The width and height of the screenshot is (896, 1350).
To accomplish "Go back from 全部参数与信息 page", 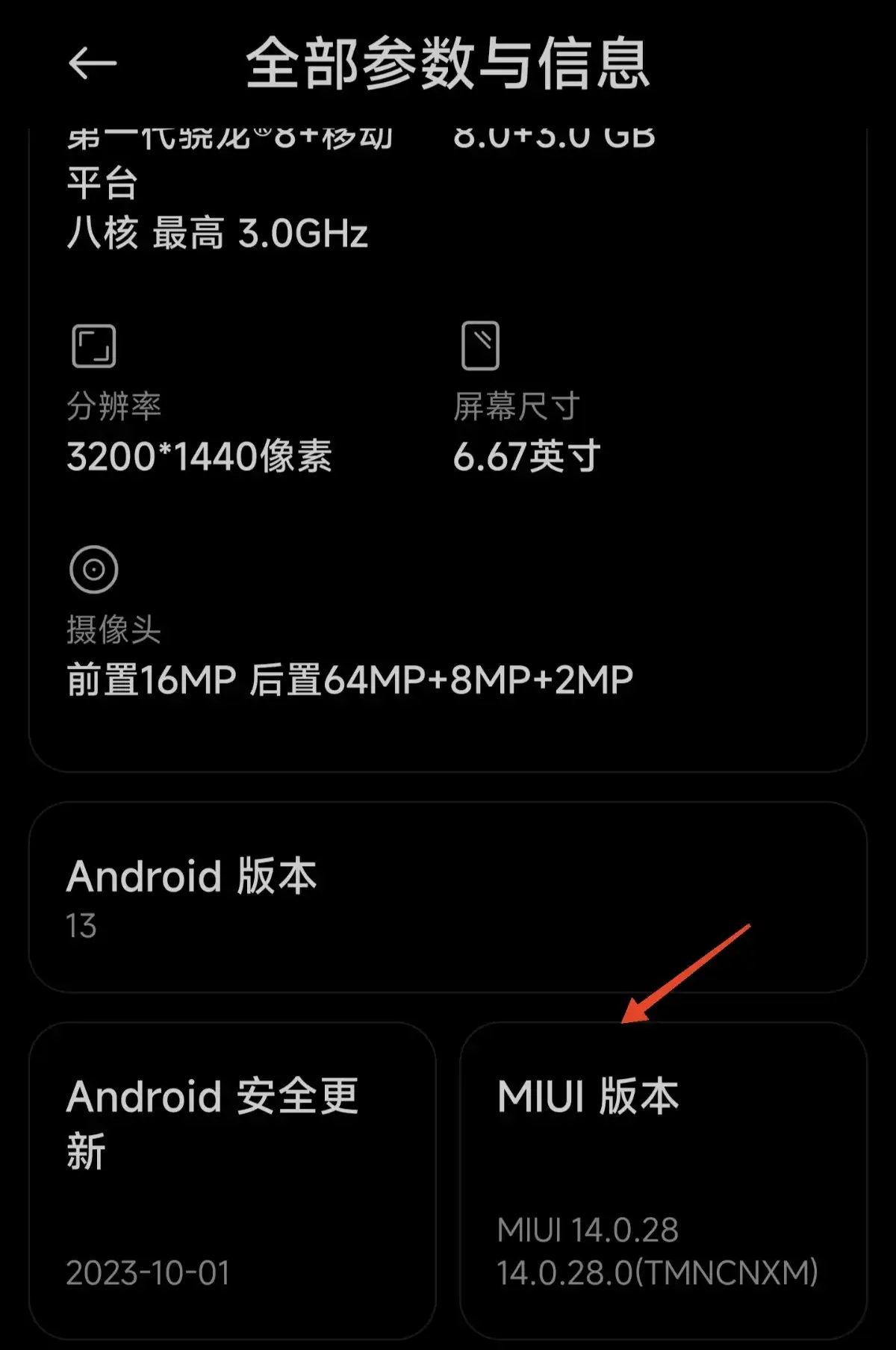I will 93,64.
